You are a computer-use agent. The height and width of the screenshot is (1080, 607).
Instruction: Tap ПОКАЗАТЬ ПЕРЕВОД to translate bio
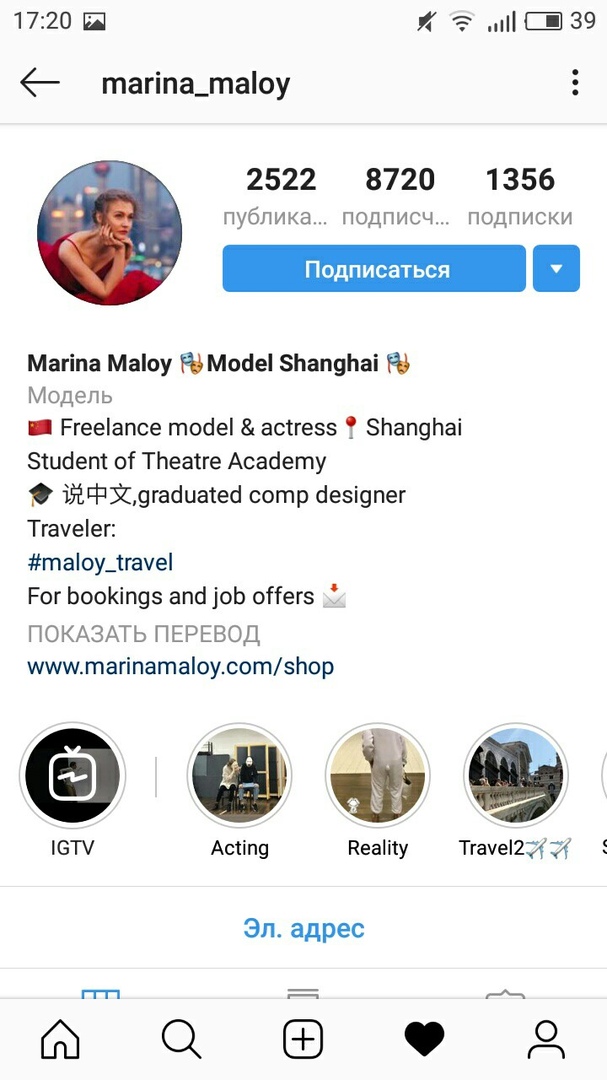(x=144, y=633)
